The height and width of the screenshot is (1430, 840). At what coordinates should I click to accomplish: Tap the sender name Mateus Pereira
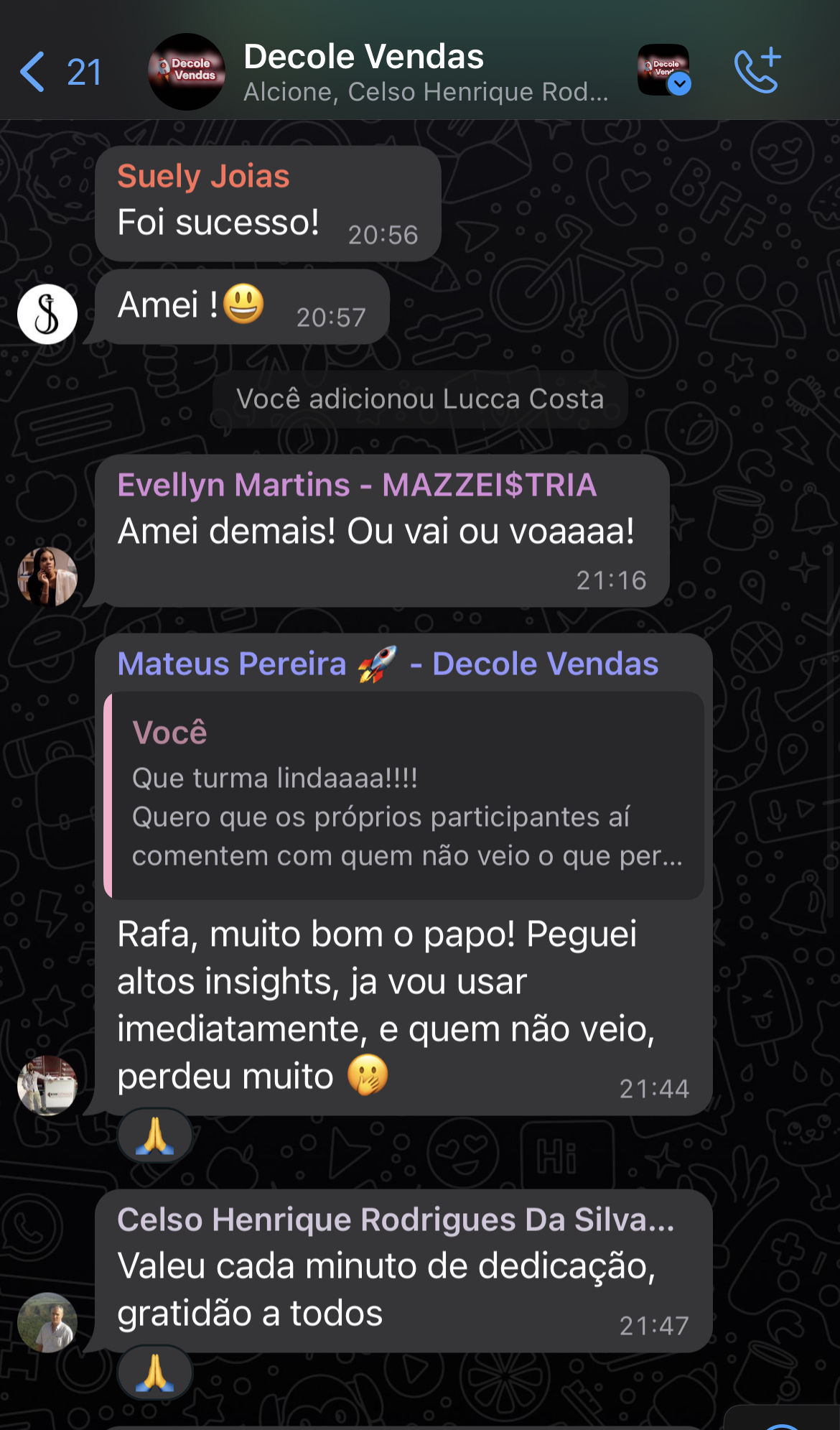[x=387, y=664]
